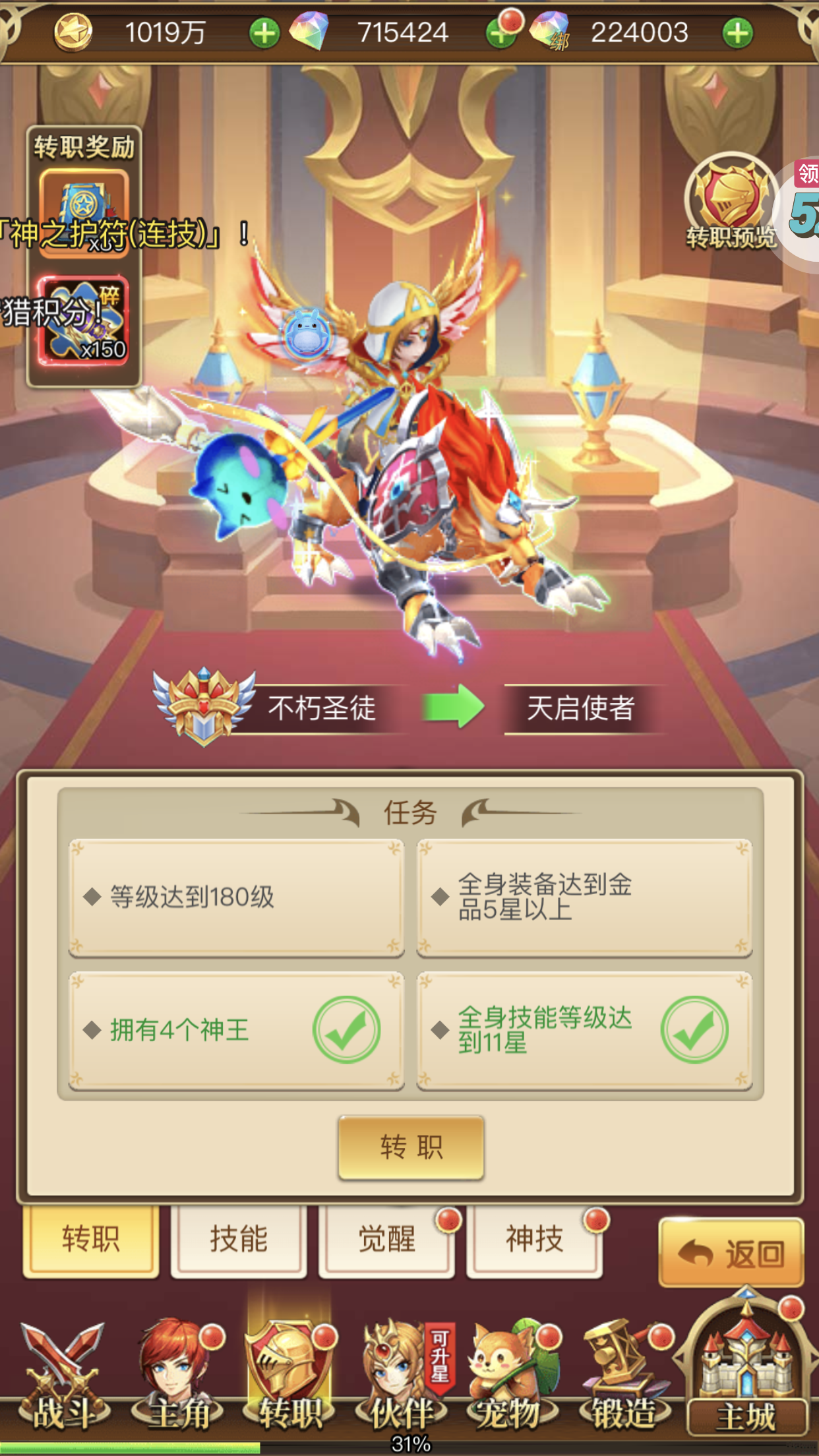Tap the golden 转职 confirm button
The image size is (819, 1456).
tap(411, 1147)
